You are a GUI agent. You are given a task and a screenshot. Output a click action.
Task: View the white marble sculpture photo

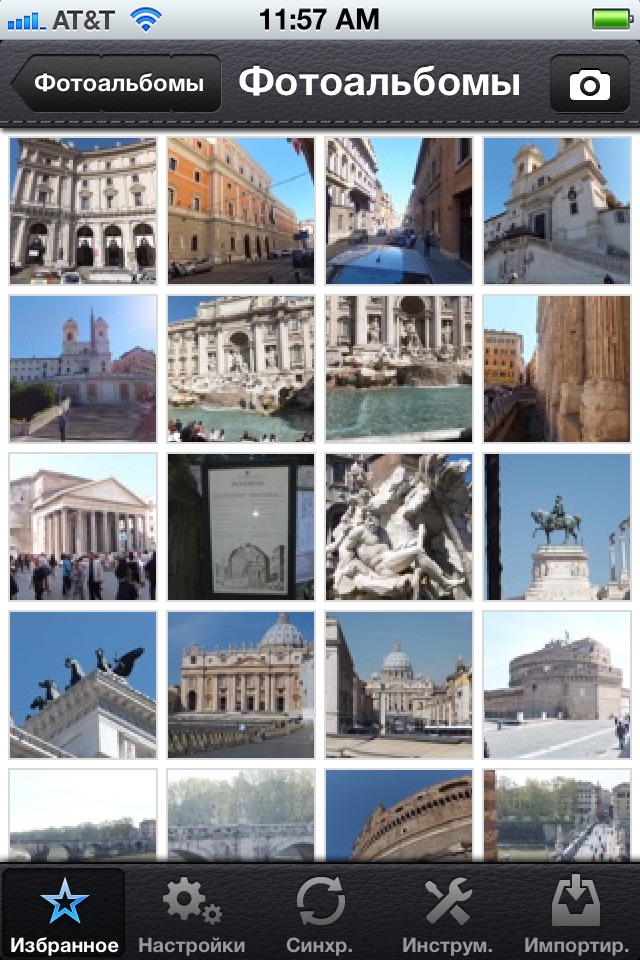(x=399, y=527)
